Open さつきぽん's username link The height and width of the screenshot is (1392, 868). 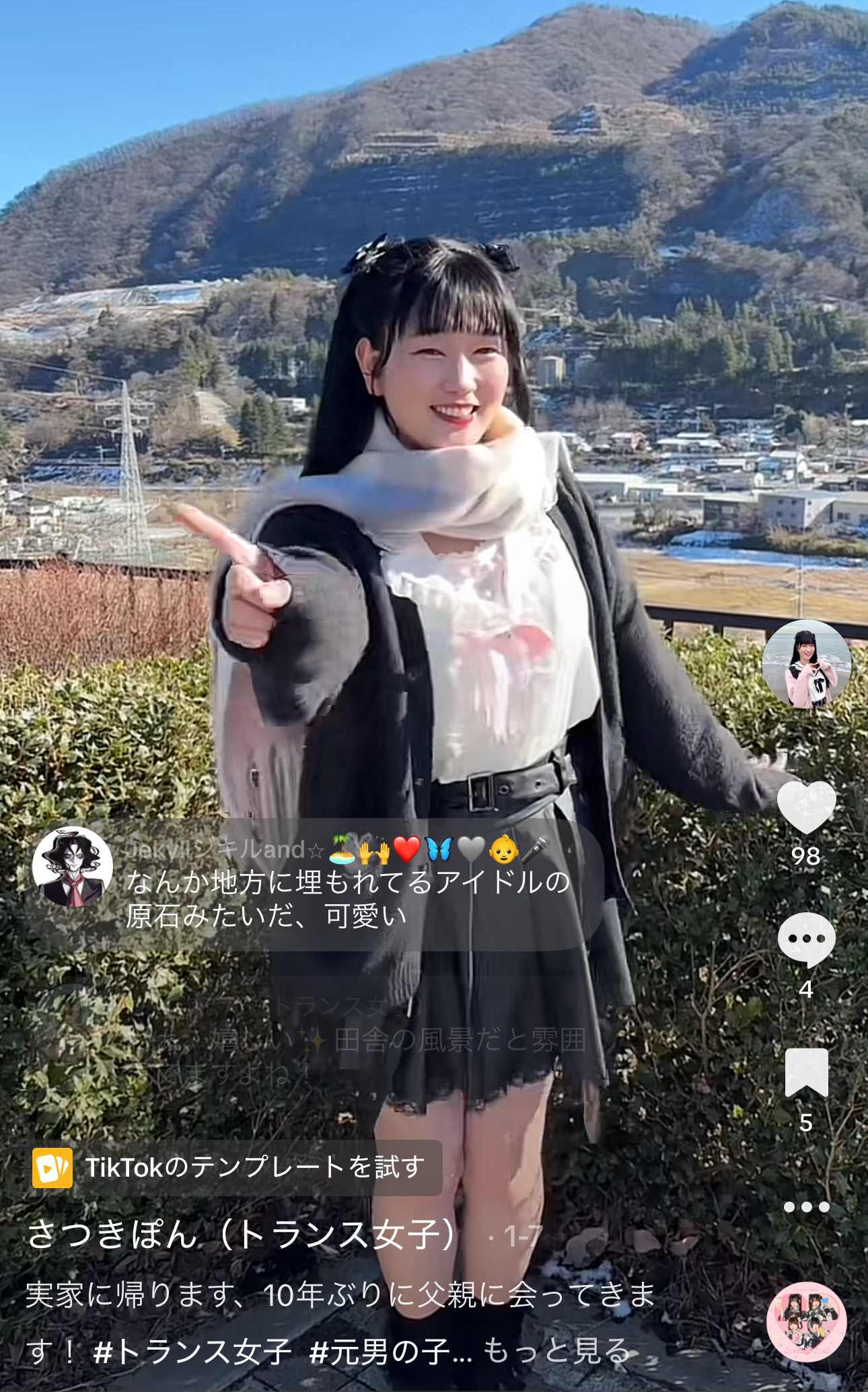(x=242, y=1235)
